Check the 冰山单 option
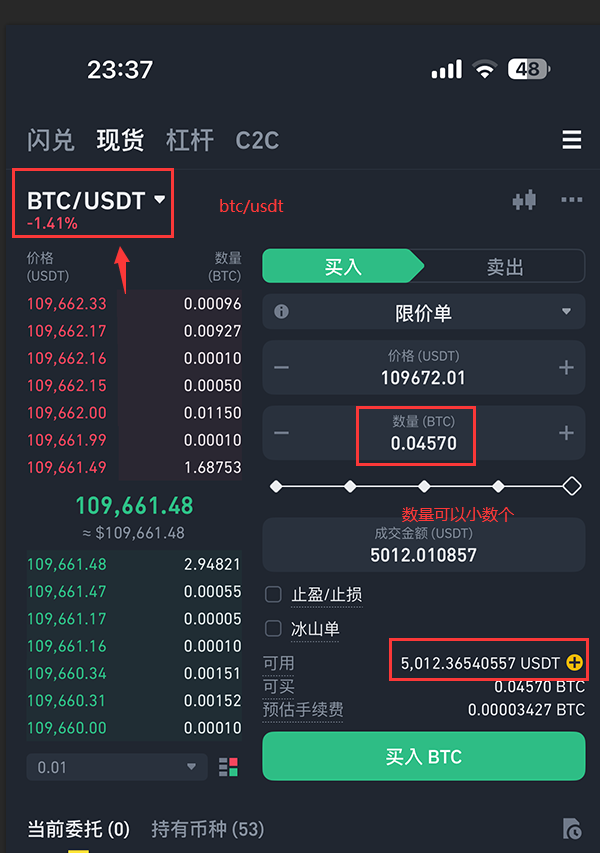Image resolution: width=600 pixels, height=853 pixels. coord(273,629)
